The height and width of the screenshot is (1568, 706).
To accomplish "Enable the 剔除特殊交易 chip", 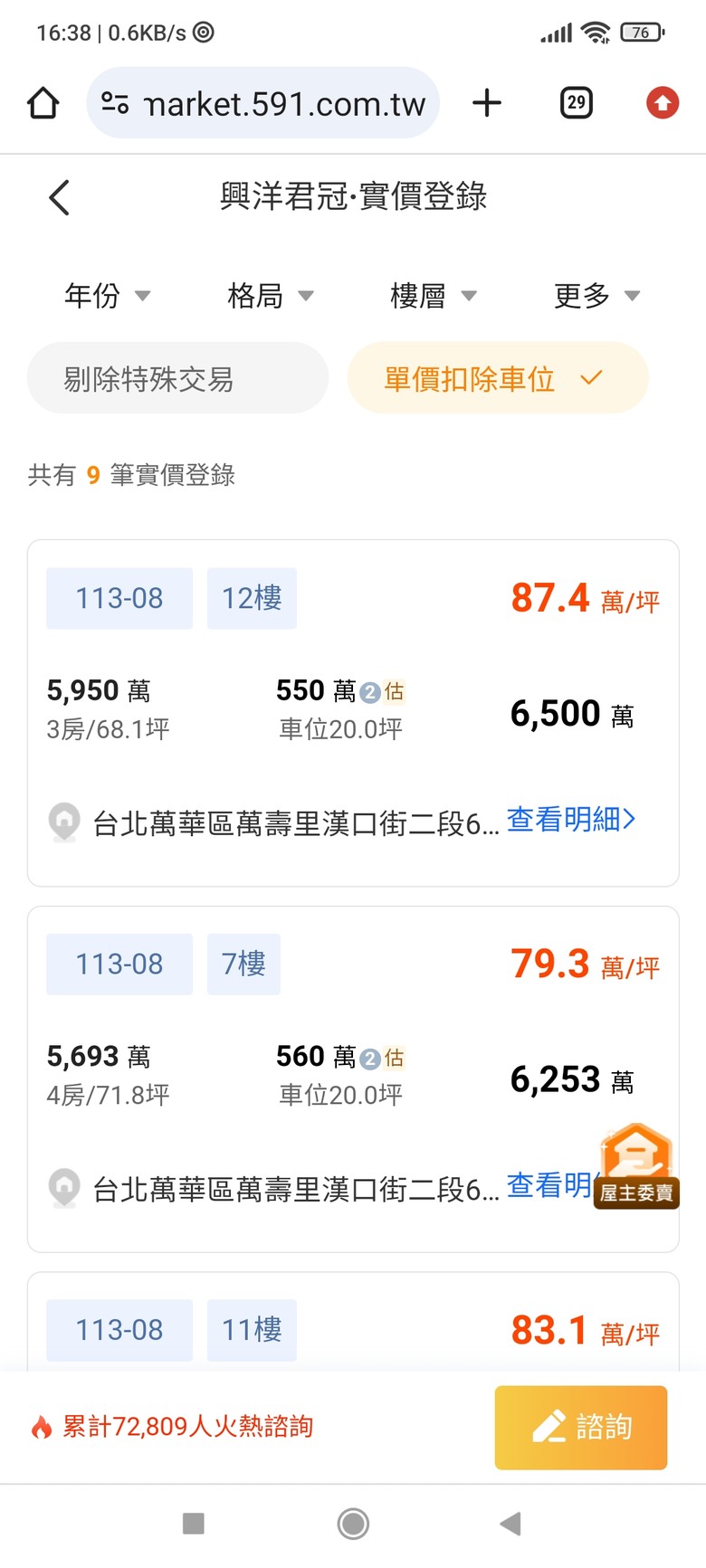I will pyautogui.click(x=177, y=378).
